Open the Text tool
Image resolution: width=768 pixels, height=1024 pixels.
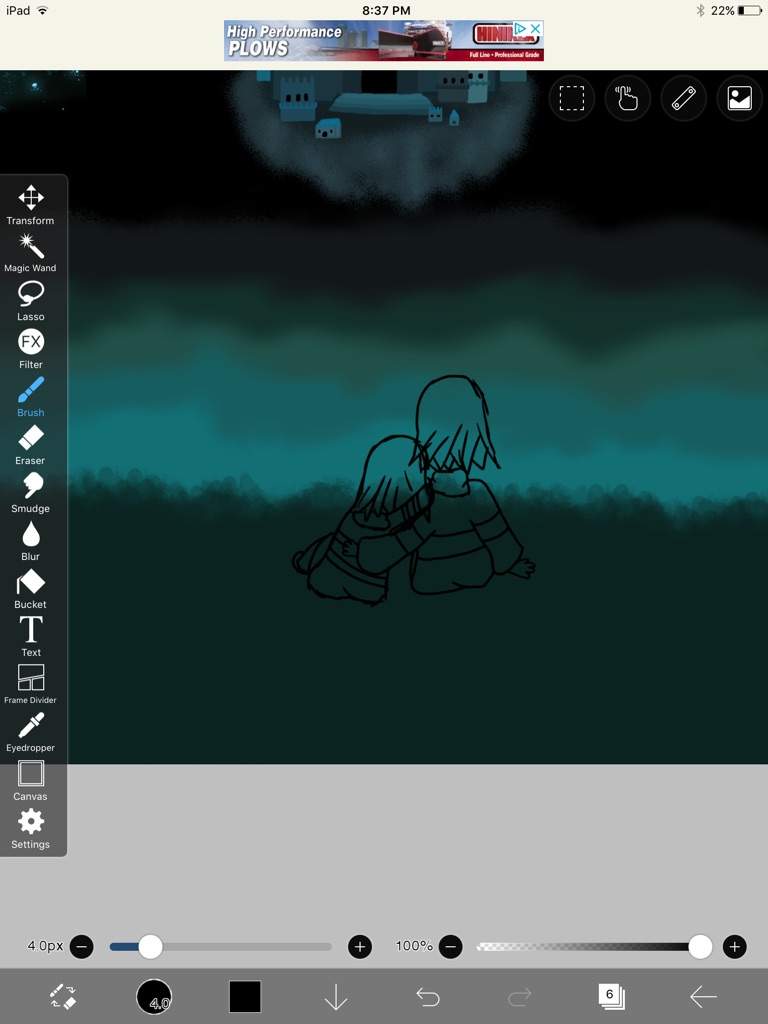click(31, 635)
